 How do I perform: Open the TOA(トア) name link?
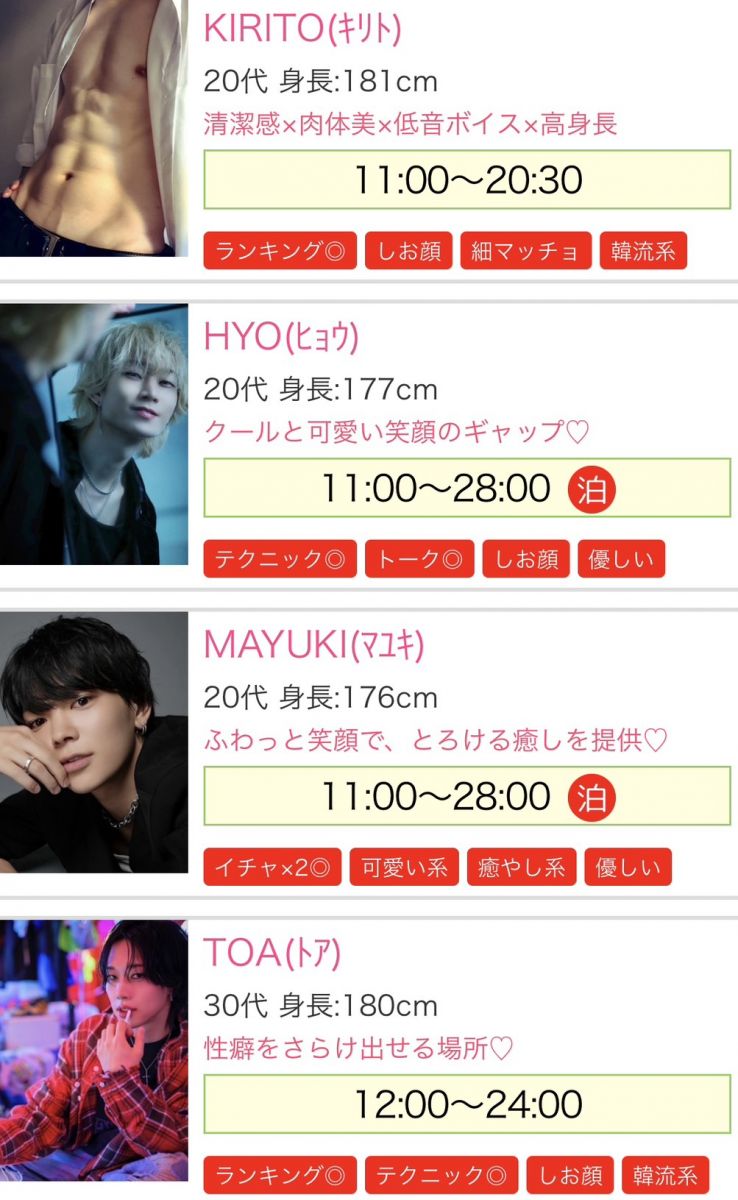[x=272, y=953]
